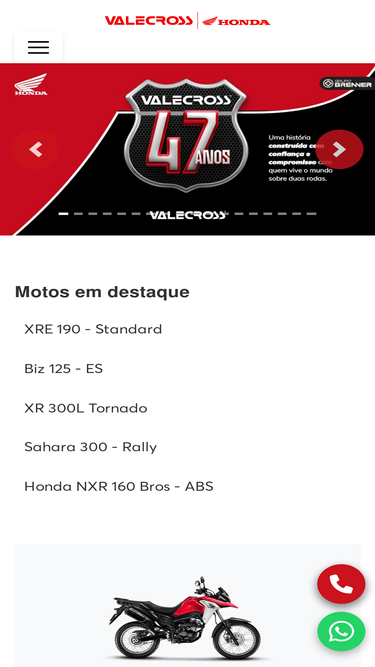The height and width of the screenshot is (667, 375).
Task: Select Sahara 300 - Rally
Action: tap(91, 447)
